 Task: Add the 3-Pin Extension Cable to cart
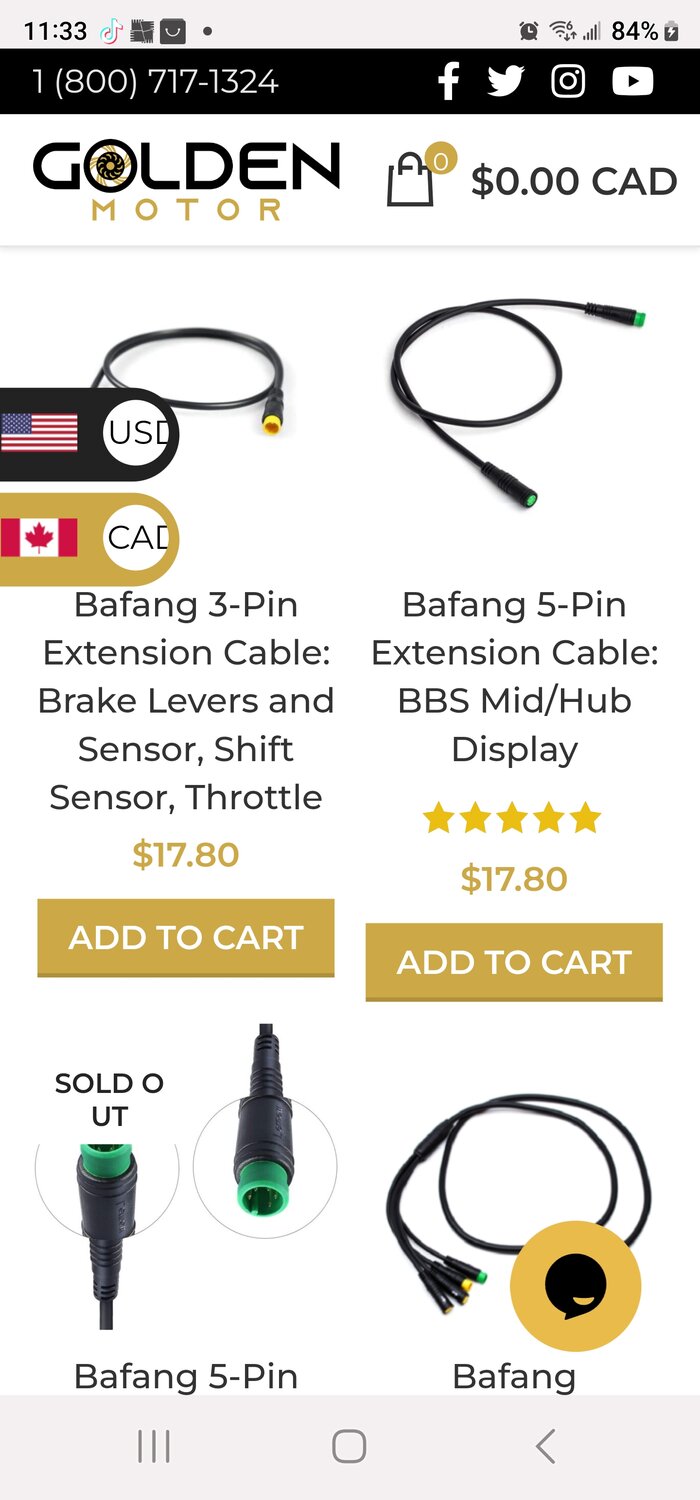tap(186, 938)
